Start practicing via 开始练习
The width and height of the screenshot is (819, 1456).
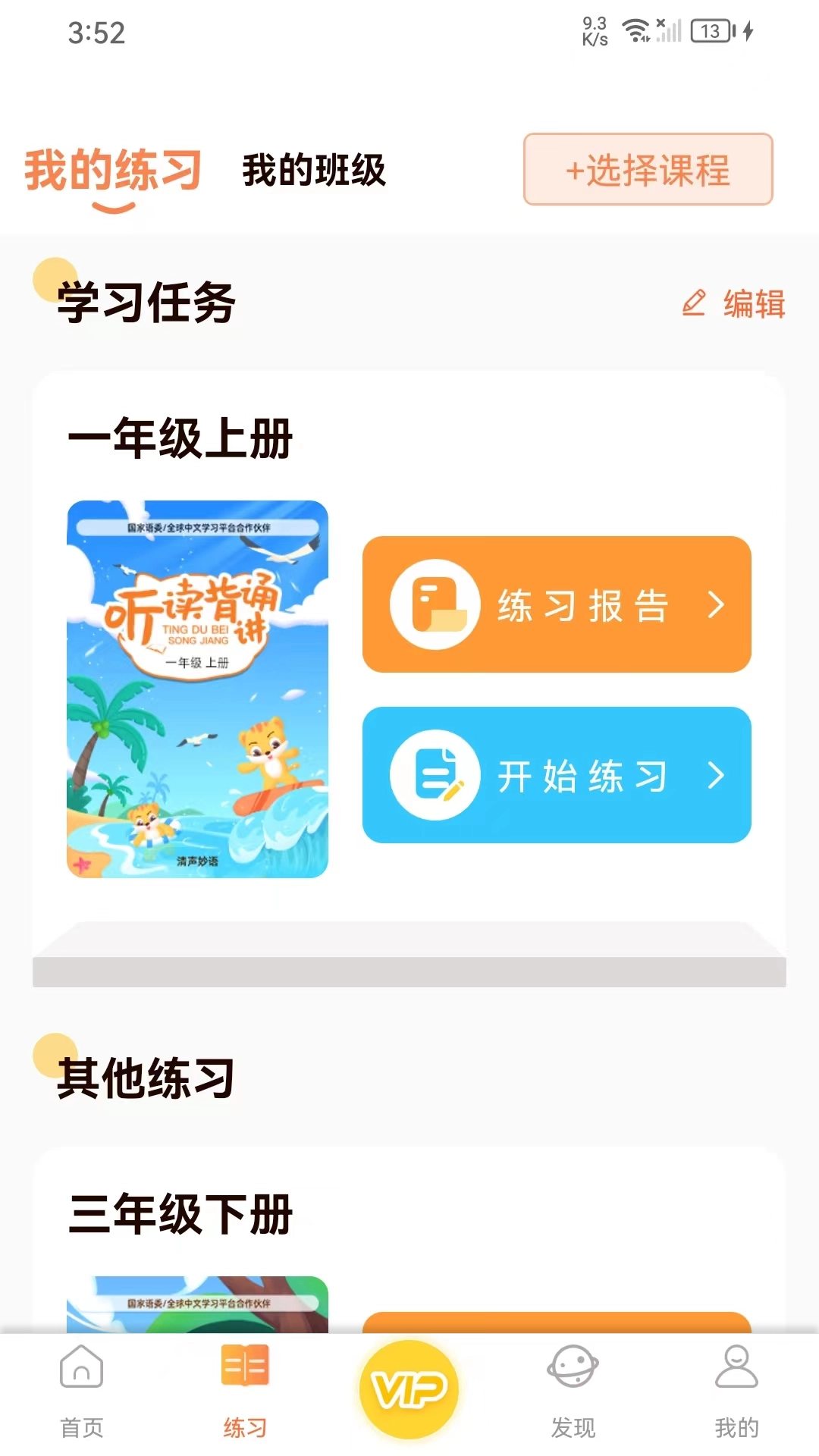[x=557, y=775]
